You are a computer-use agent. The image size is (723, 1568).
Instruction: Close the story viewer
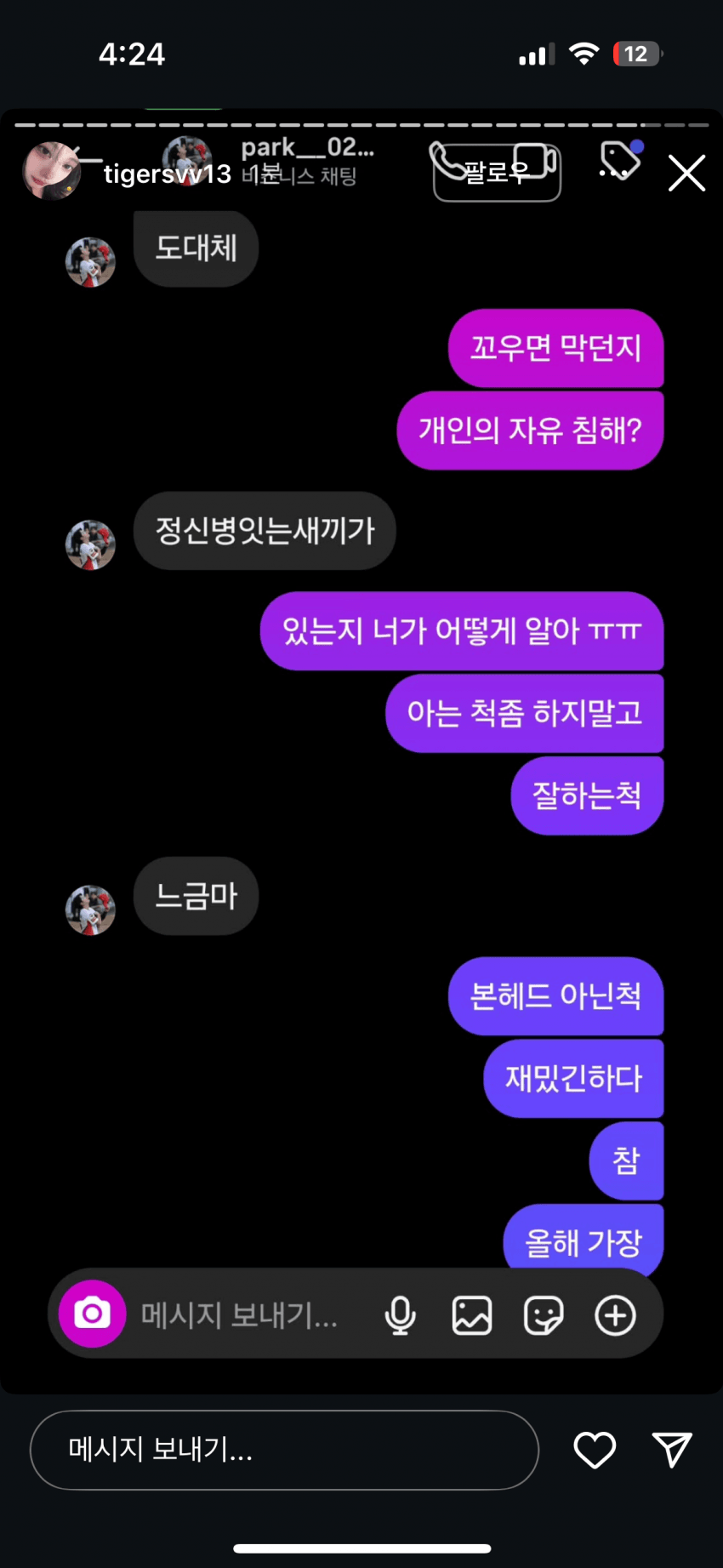686,174
